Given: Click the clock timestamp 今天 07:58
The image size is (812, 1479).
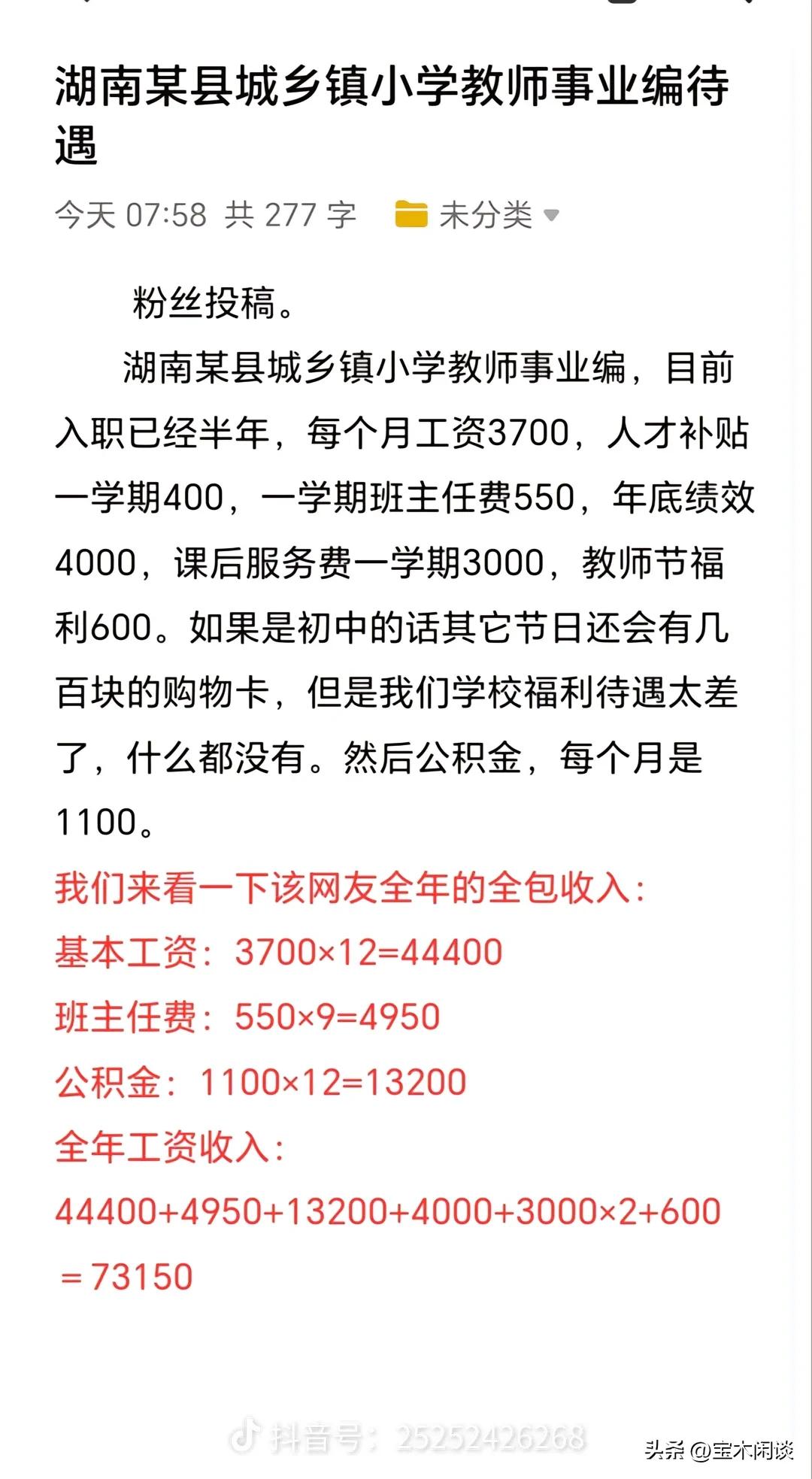Looking at the screenshot, I should point(128,214).
